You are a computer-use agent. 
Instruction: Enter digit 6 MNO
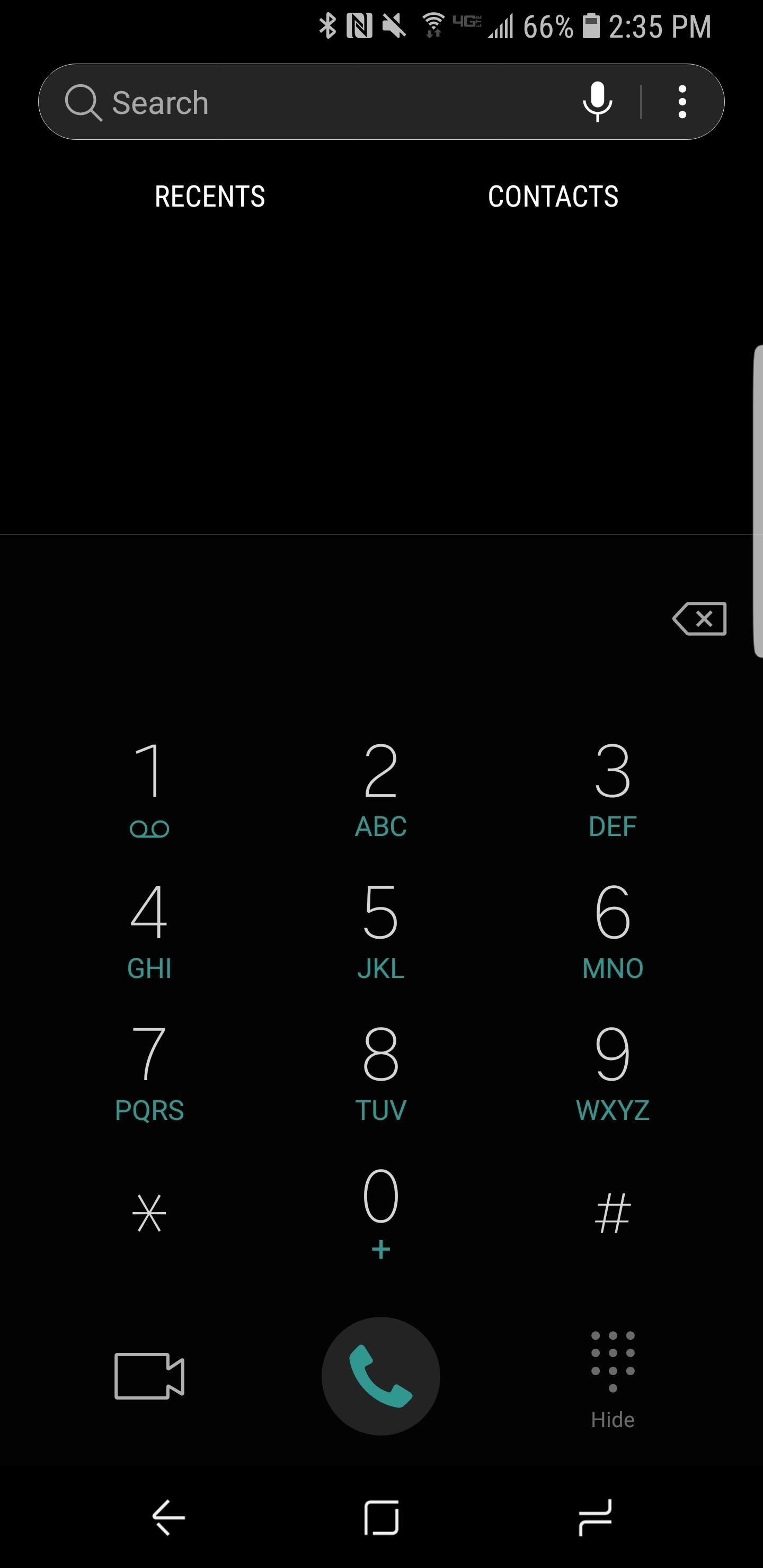[x=612, y=930]
